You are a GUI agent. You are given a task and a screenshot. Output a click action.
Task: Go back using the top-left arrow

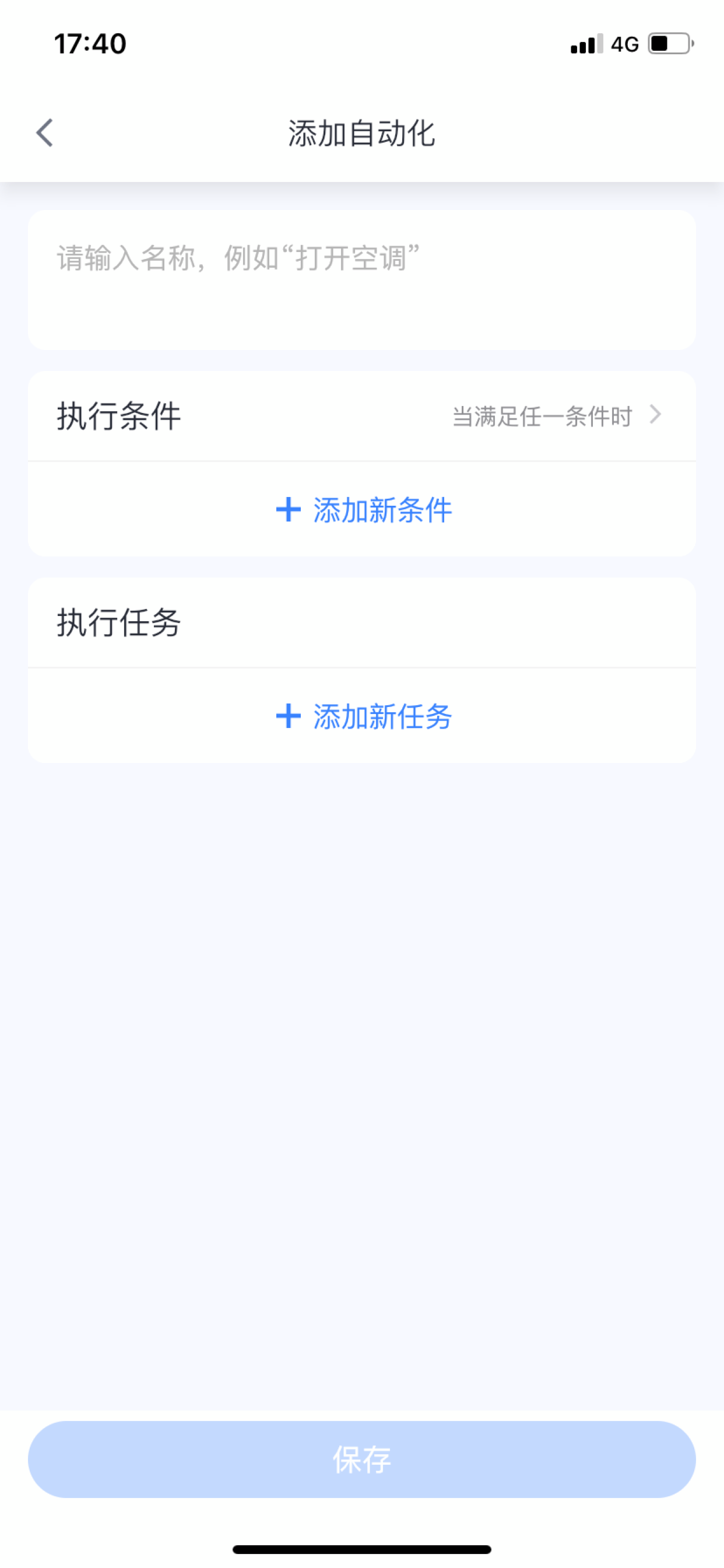[x=44, y=132]
